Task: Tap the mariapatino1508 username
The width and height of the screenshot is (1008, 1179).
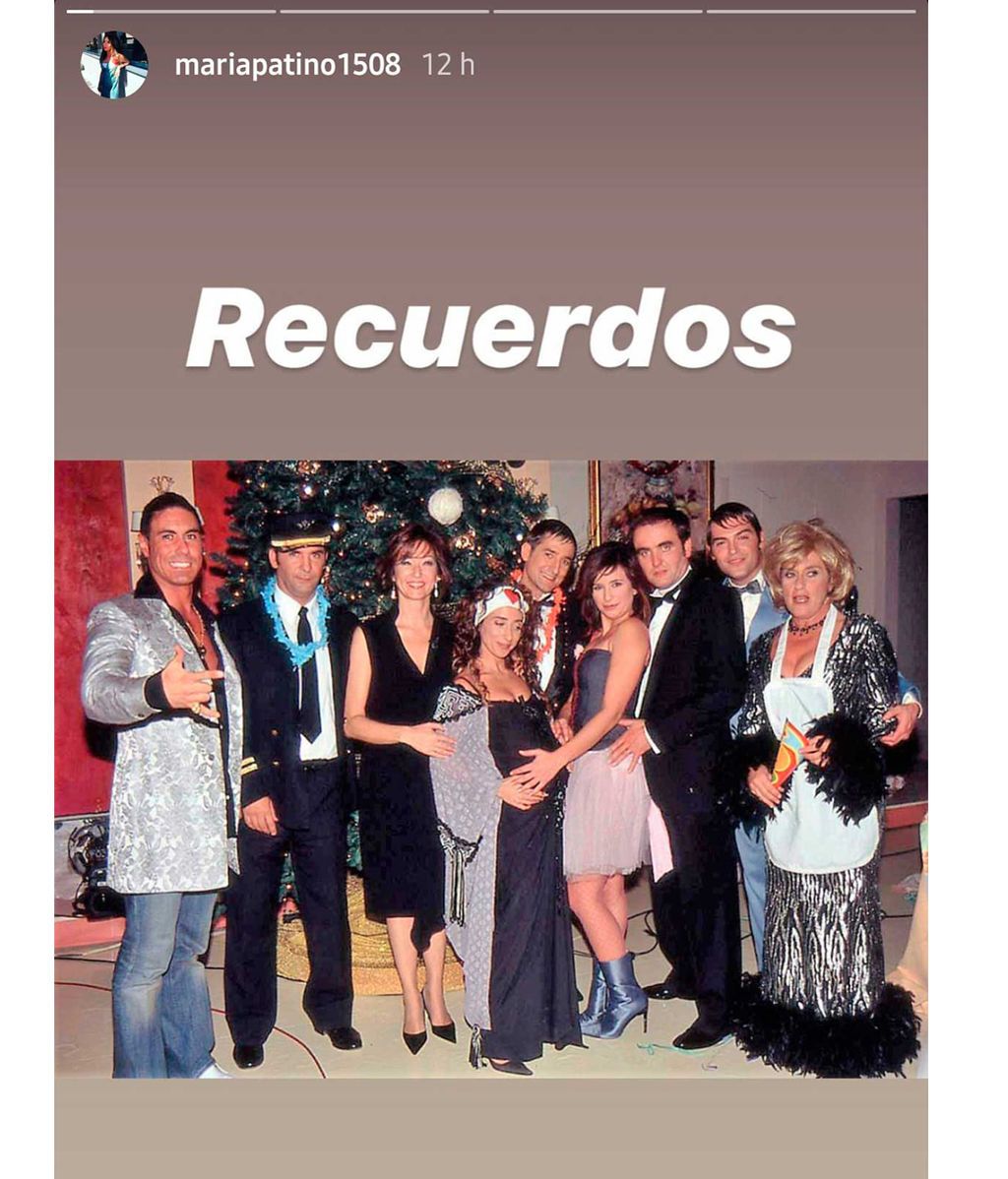Action: [x=286, y=65]
